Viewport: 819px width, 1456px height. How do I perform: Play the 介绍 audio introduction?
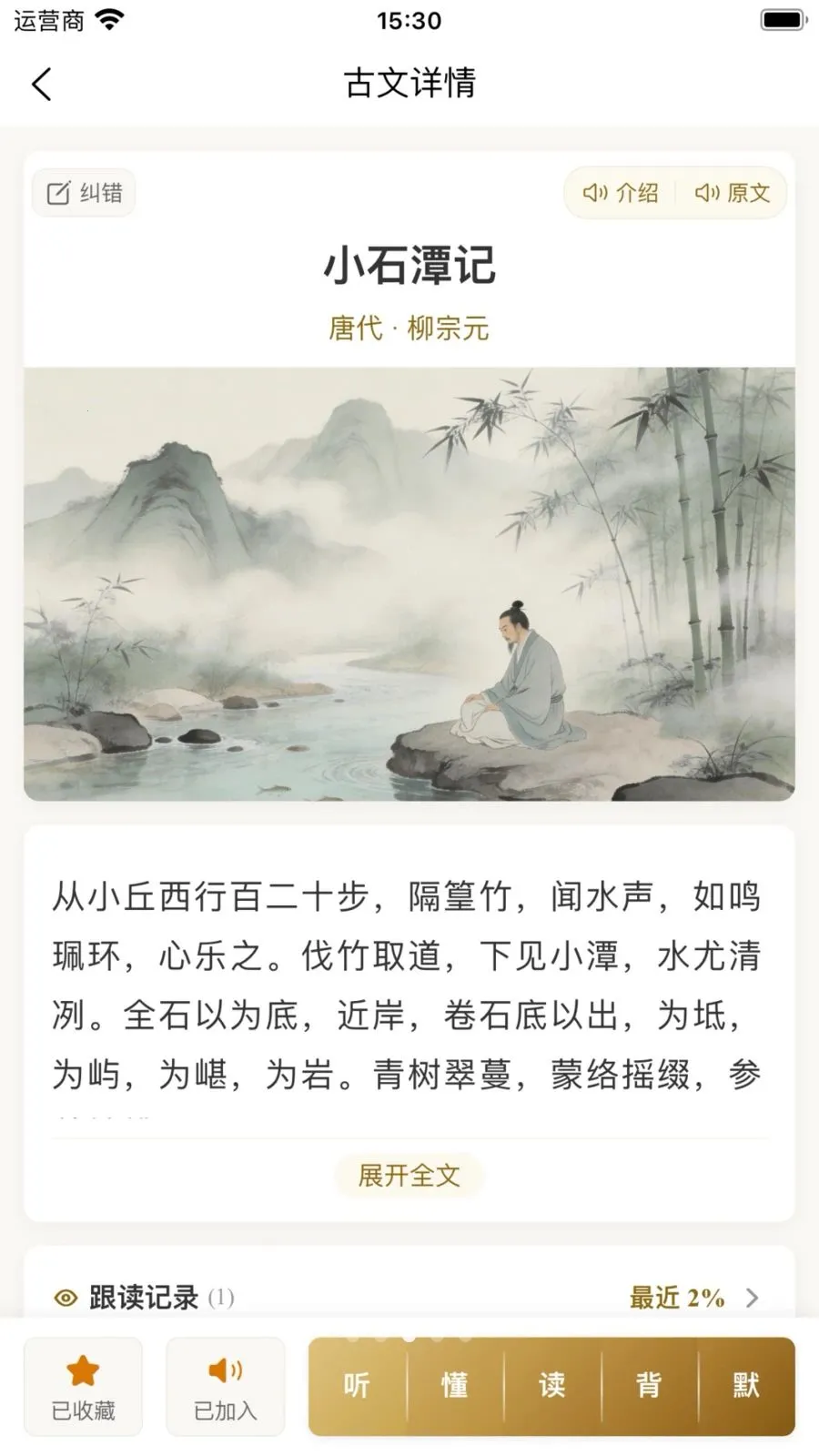621,193
